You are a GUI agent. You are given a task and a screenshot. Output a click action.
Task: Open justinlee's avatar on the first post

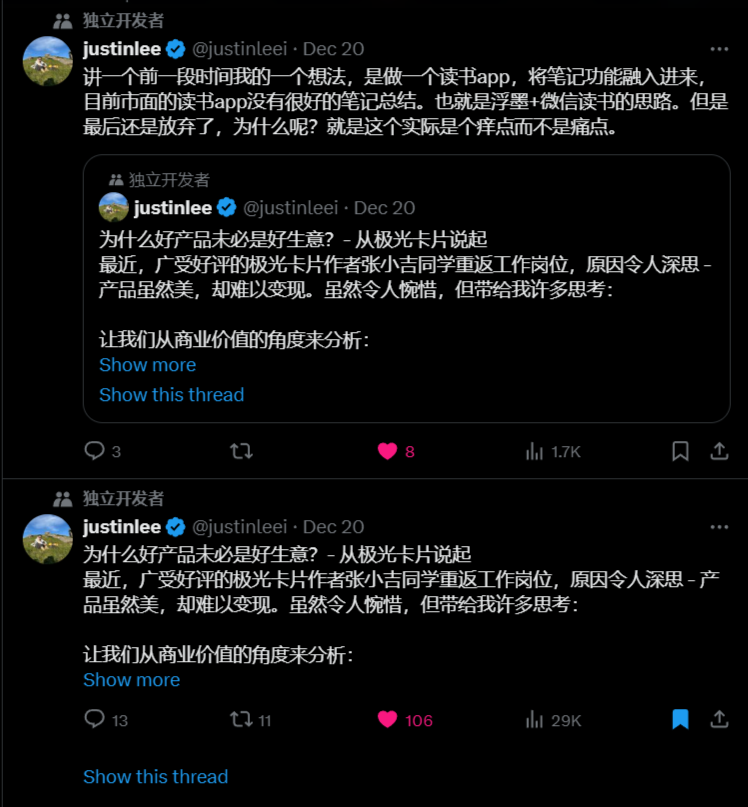pyautogui.click(x=48, y=61)
